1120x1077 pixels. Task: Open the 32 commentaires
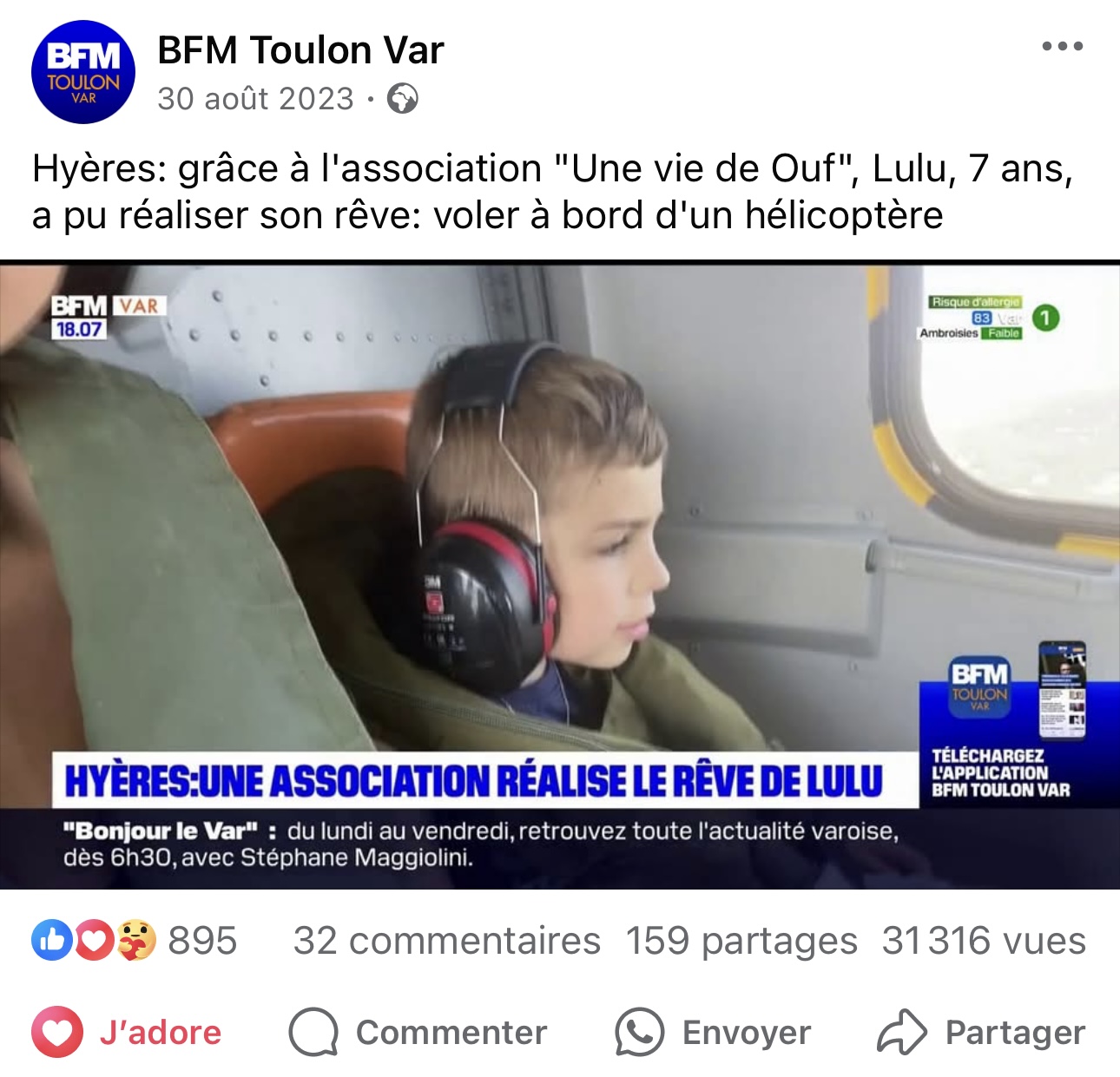tap(446, 941)
